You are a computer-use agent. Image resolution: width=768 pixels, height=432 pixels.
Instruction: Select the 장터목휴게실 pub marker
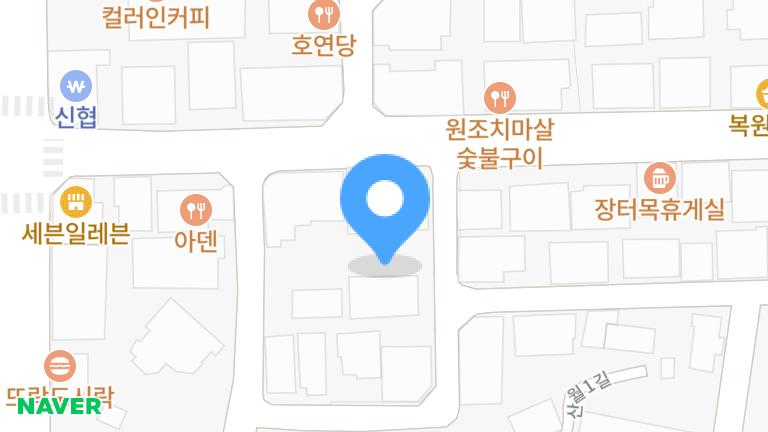pos(659,179)
